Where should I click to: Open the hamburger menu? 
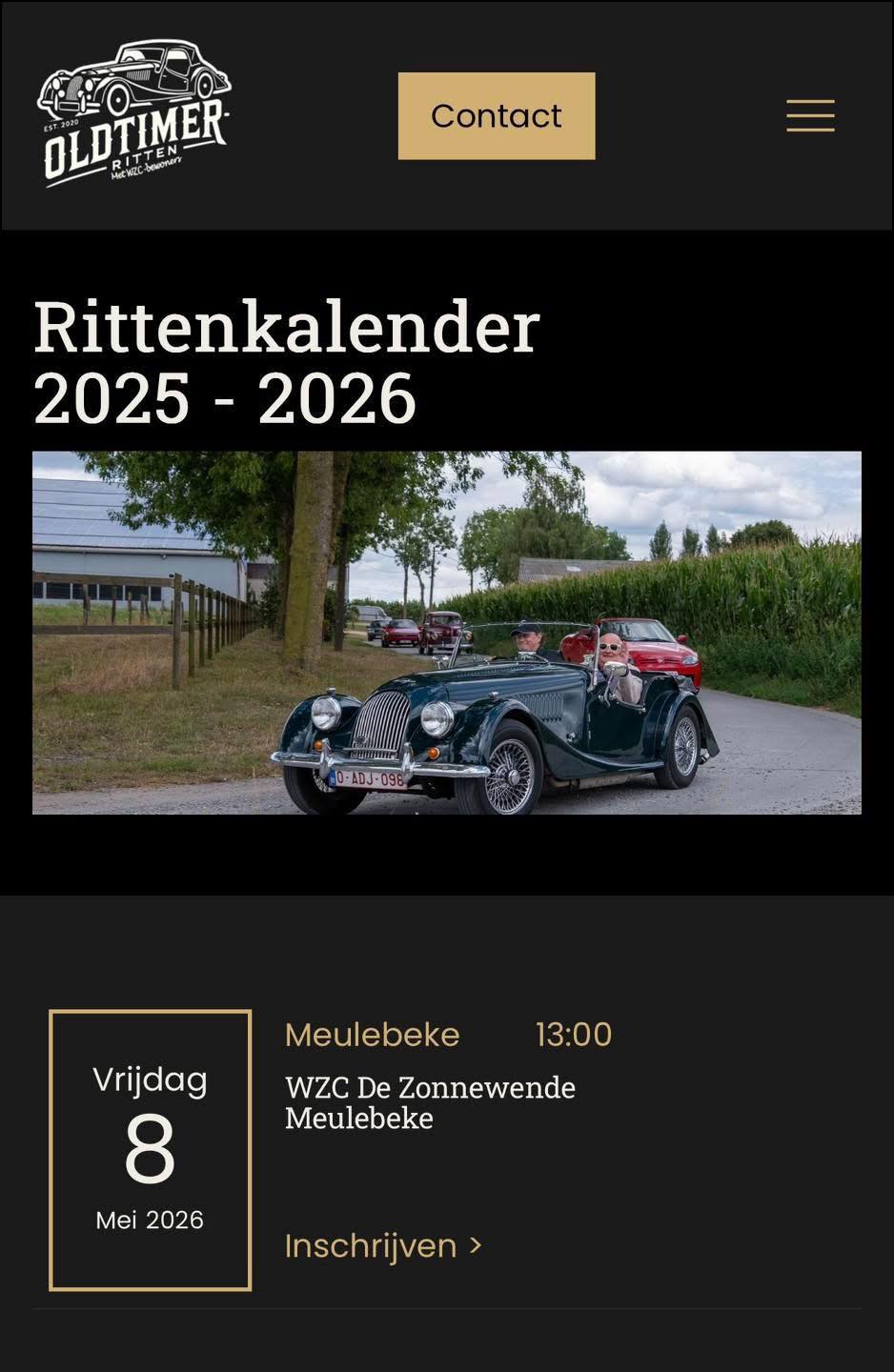coord(810,116)
